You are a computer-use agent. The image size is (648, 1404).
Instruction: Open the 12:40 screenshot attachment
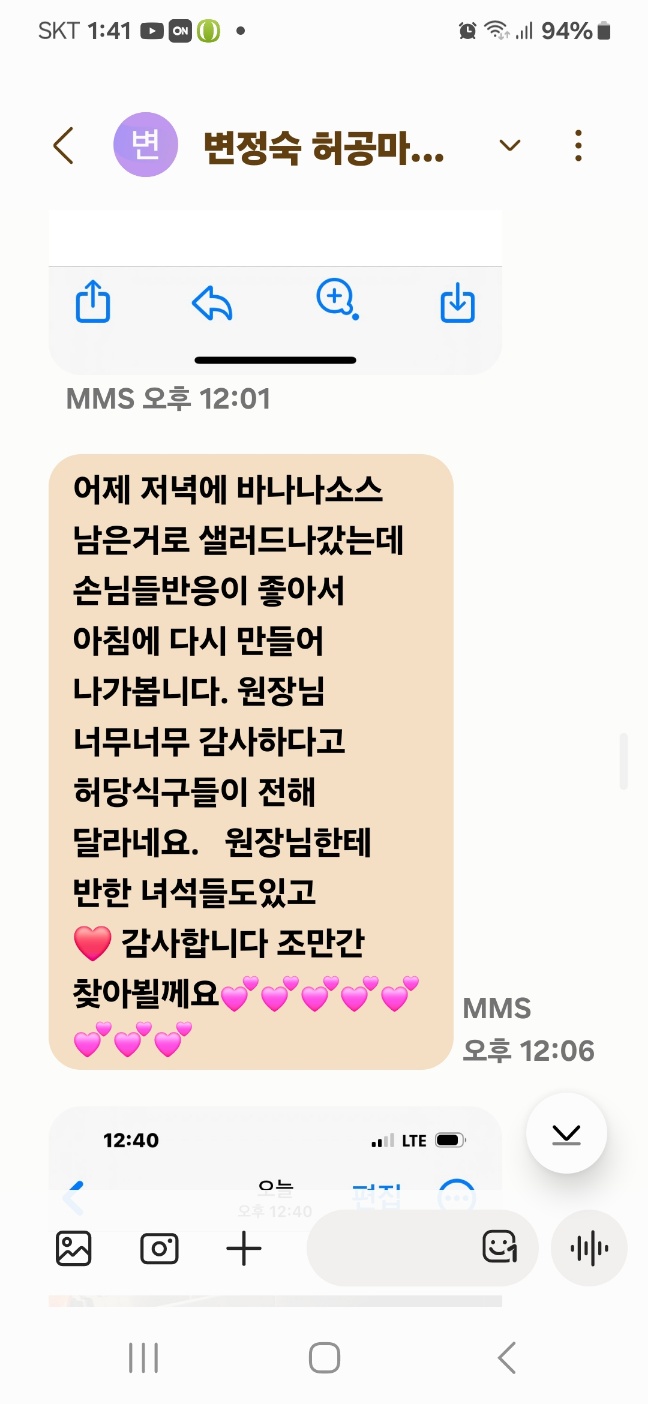point(275,1150)
